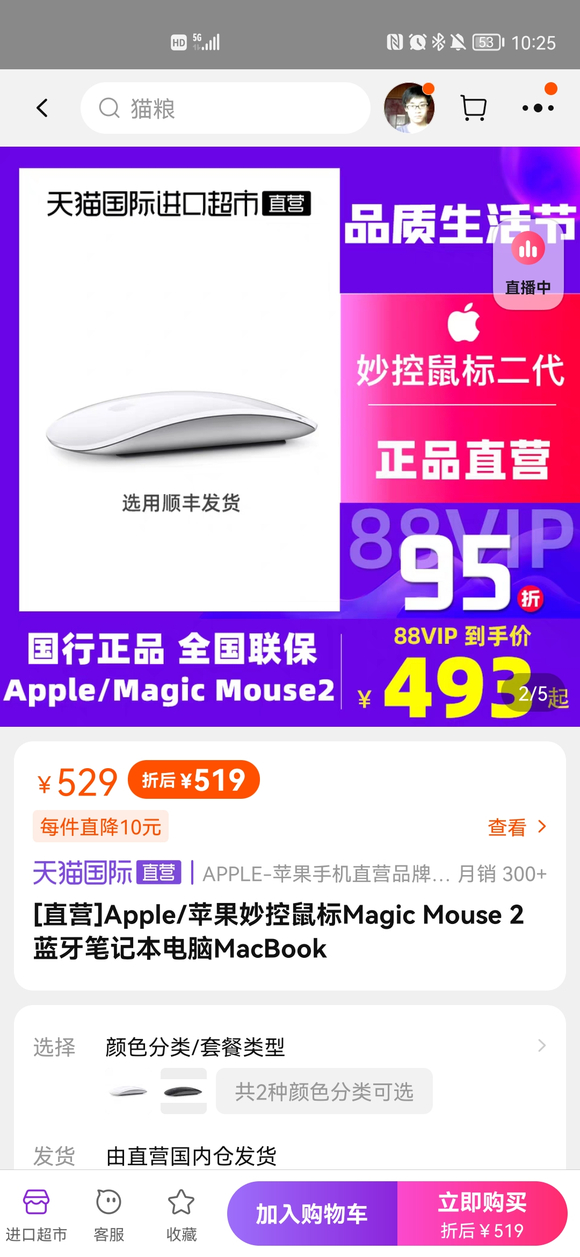The width and height of the screenshot is (580, 1257).
Task: Add product to 收藏 favorites
Action: (x=181, y=1214)
